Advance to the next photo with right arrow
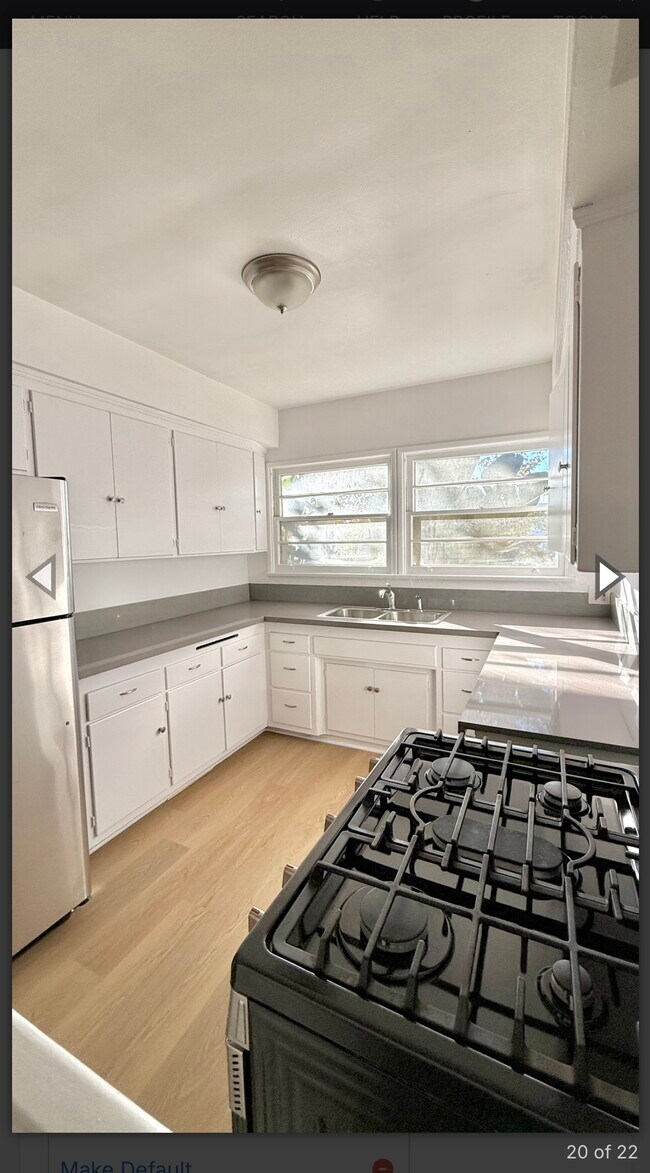The width and height of the screenshot is (650, 1173). click(607, 577)
